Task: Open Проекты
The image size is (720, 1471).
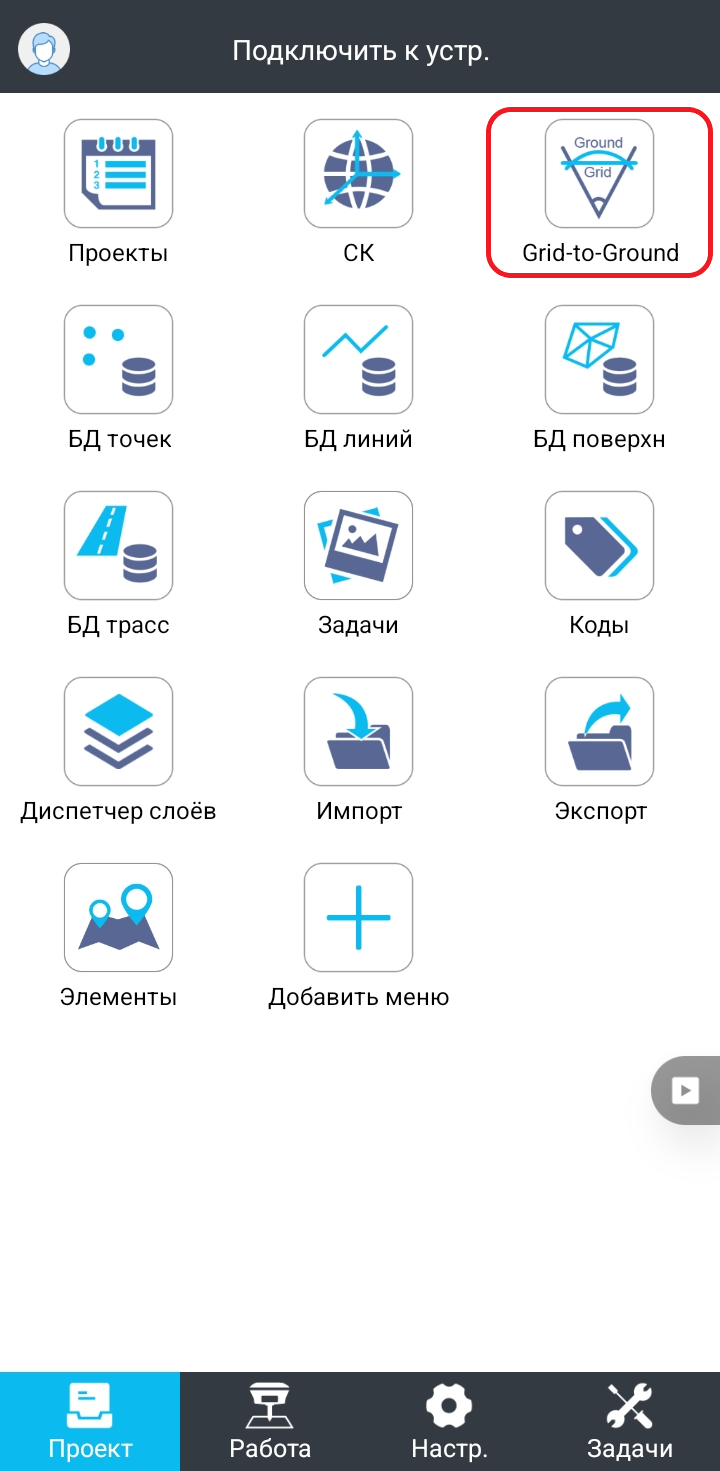Action: (x=118, y=174)
